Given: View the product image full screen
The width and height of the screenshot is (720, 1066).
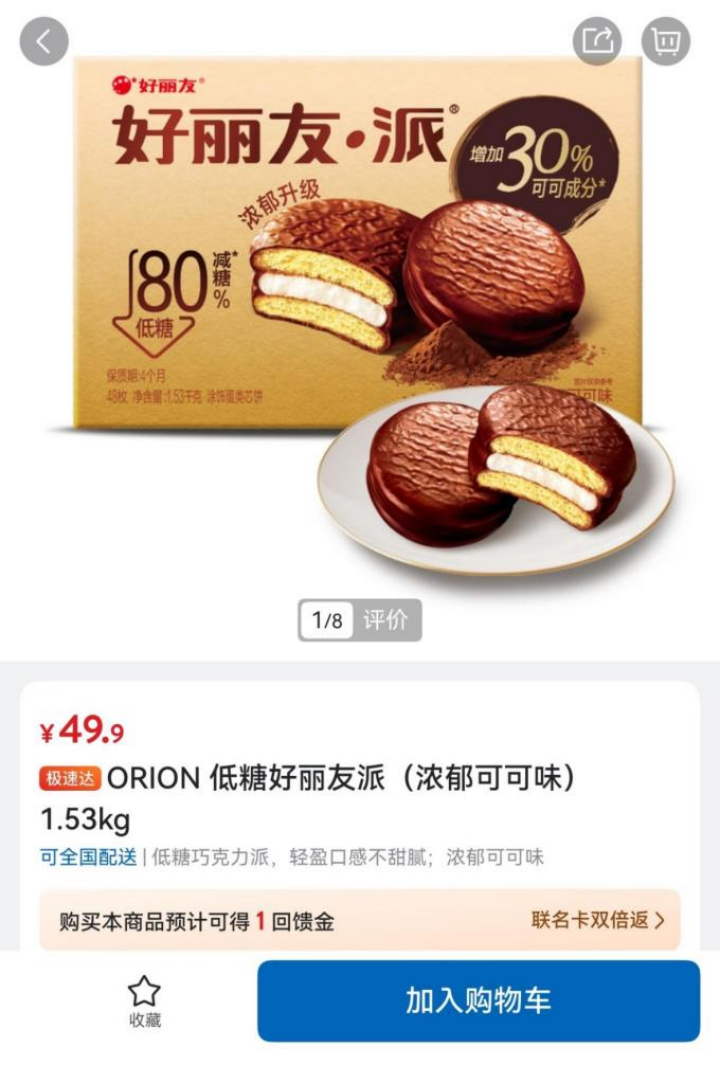Looking at the screenshot, I should click(360, 320).
